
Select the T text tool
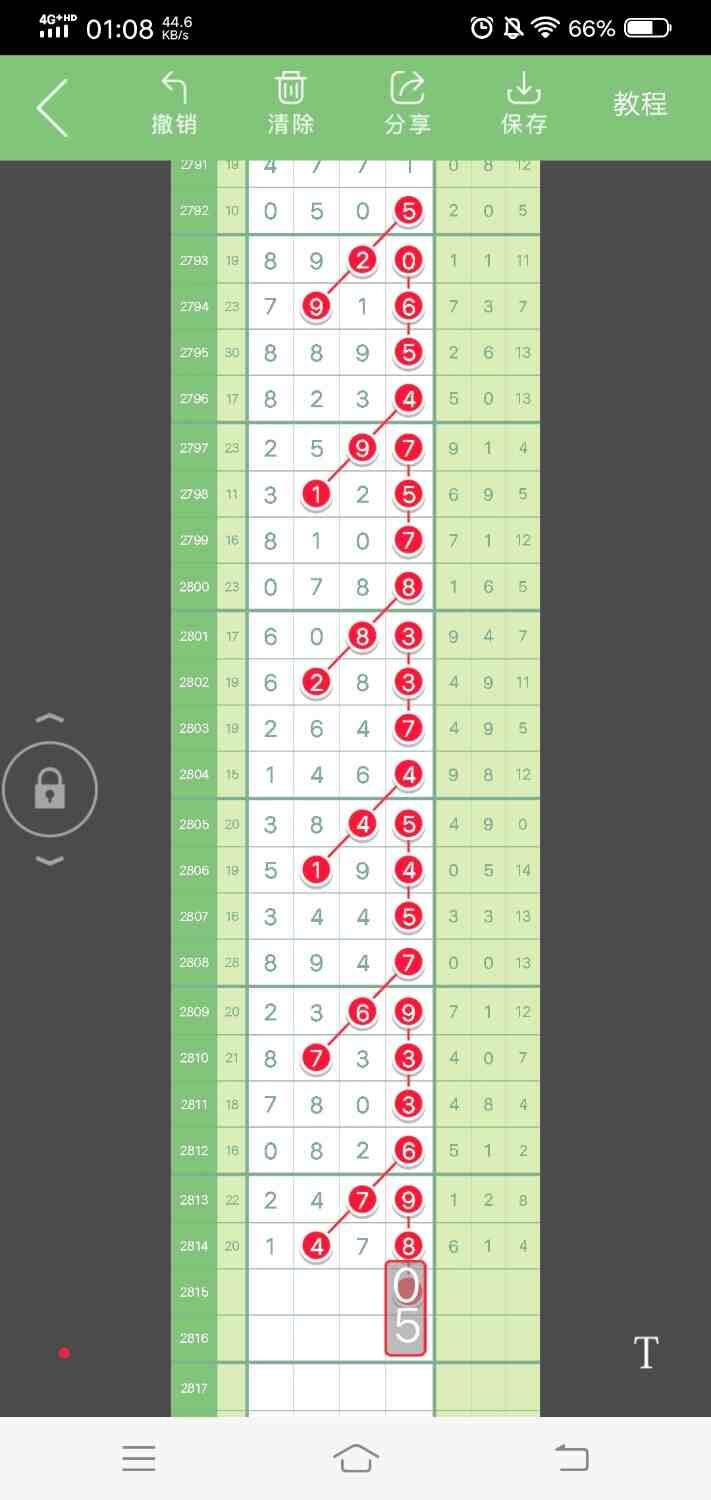[646, 1353]
